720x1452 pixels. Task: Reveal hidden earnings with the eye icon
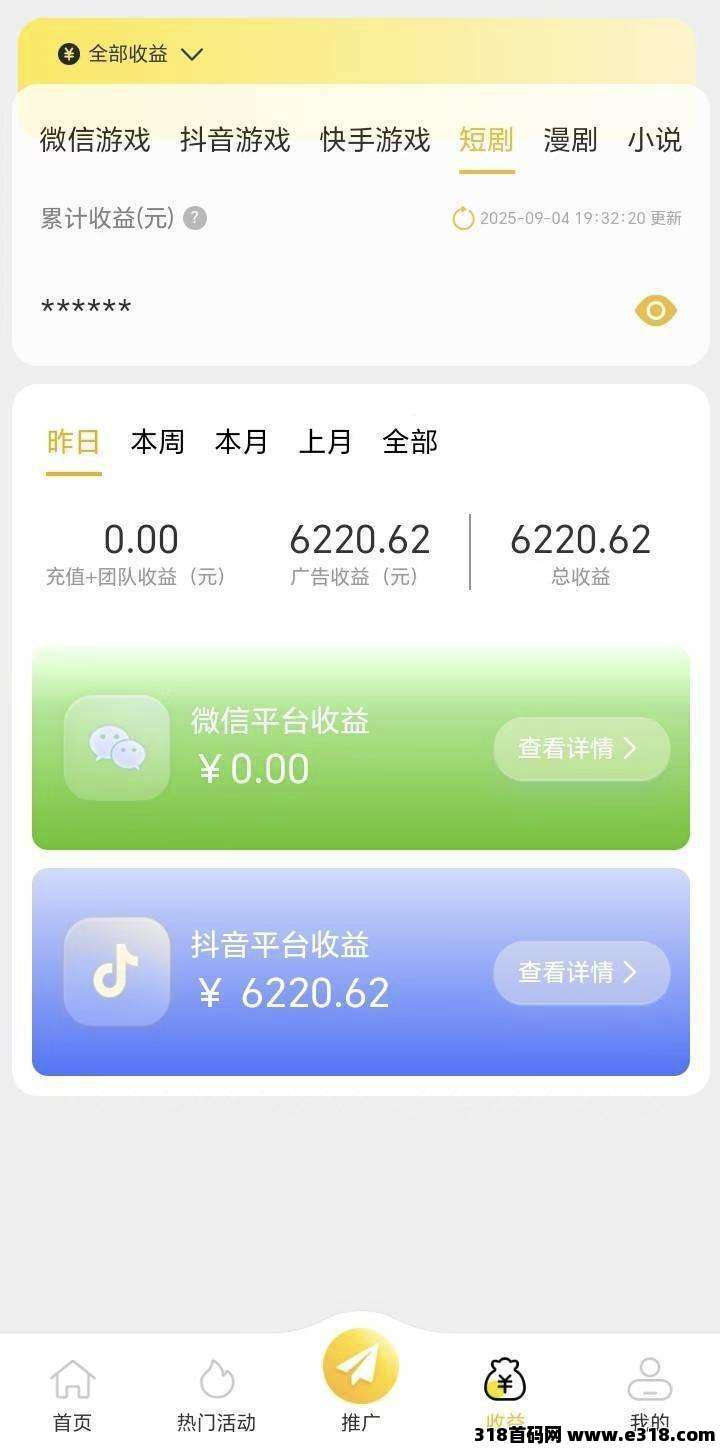(x=656, y=311)
